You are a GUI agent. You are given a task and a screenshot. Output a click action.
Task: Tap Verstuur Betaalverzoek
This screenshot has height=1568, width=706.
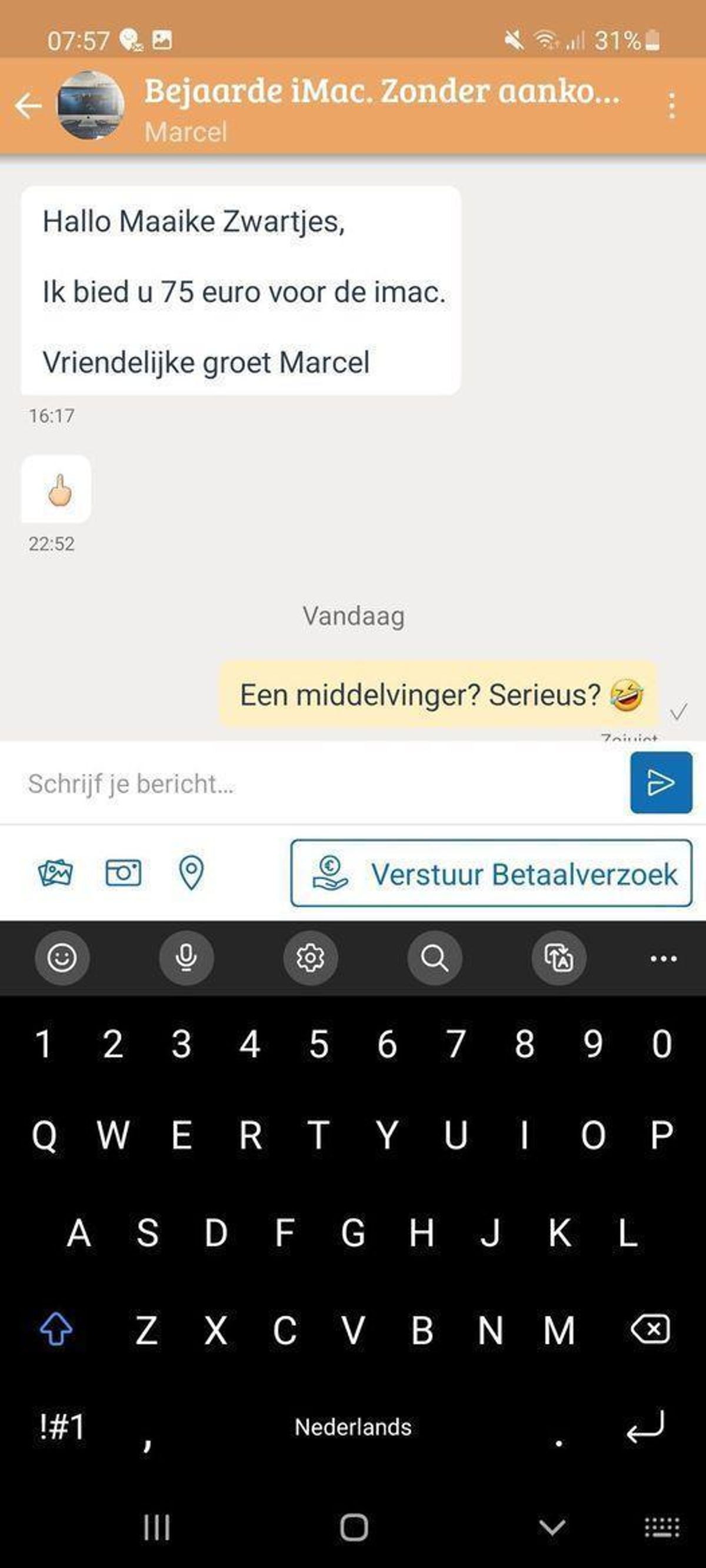pyautogui.click(x=491, y=874)
